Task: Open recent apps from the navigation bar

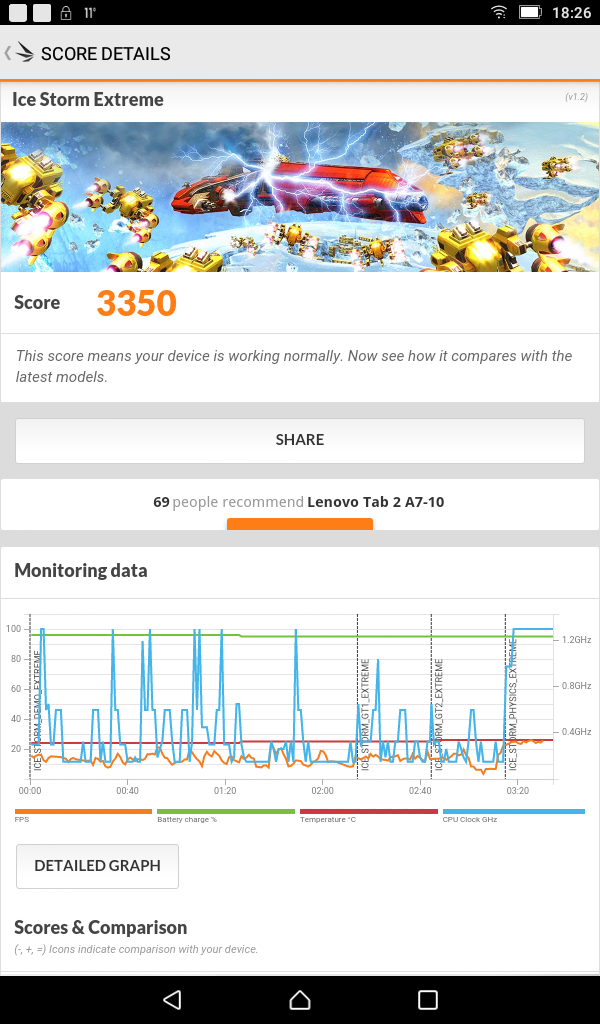Action: [428, 999]
